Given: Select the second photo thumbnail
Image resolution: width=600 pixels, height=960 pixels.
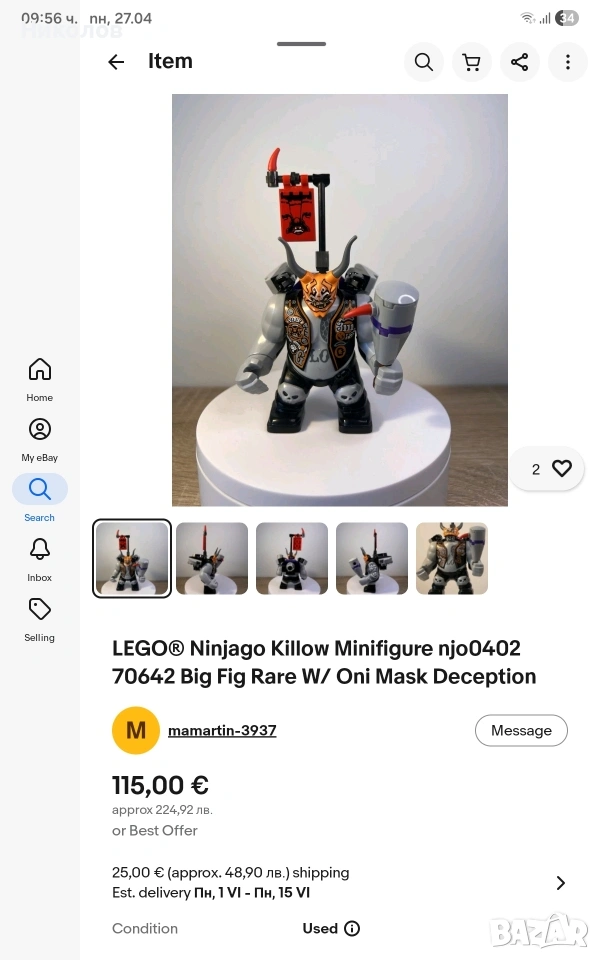Looking at the screenshot, I should point(212,558).
